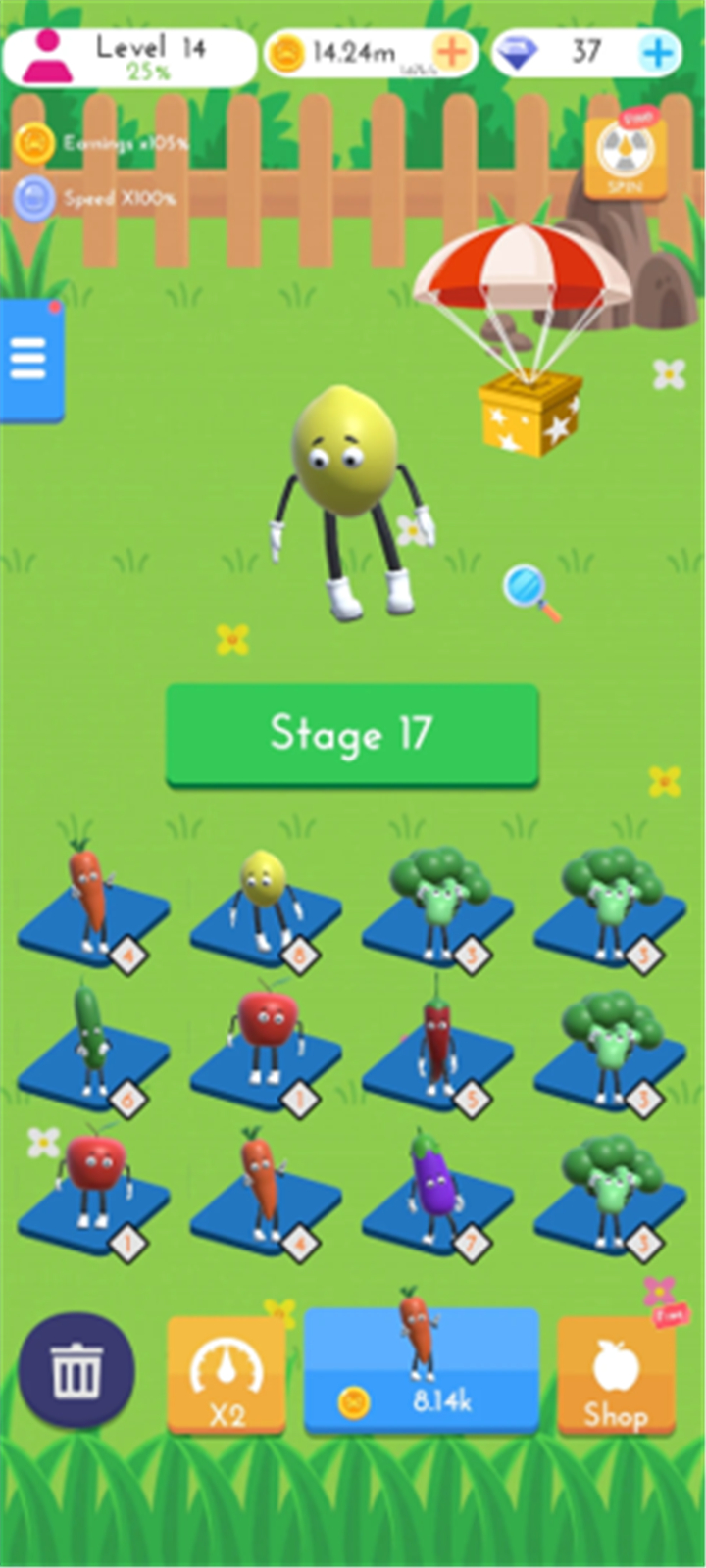The height and width of the screenshot is (1568, 706).
Task: Add more coins with the orange plus
Action: [451, 52]
